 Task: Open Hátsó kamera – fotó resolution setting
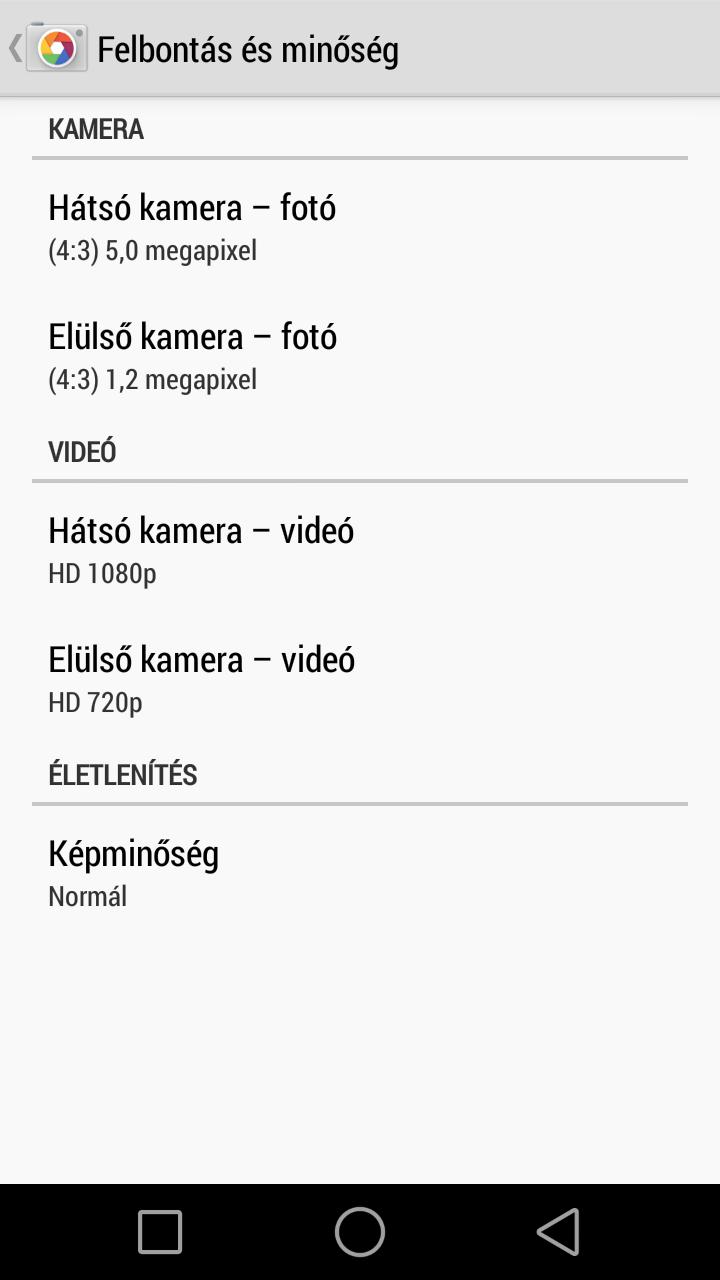click(x=360, y=225)
